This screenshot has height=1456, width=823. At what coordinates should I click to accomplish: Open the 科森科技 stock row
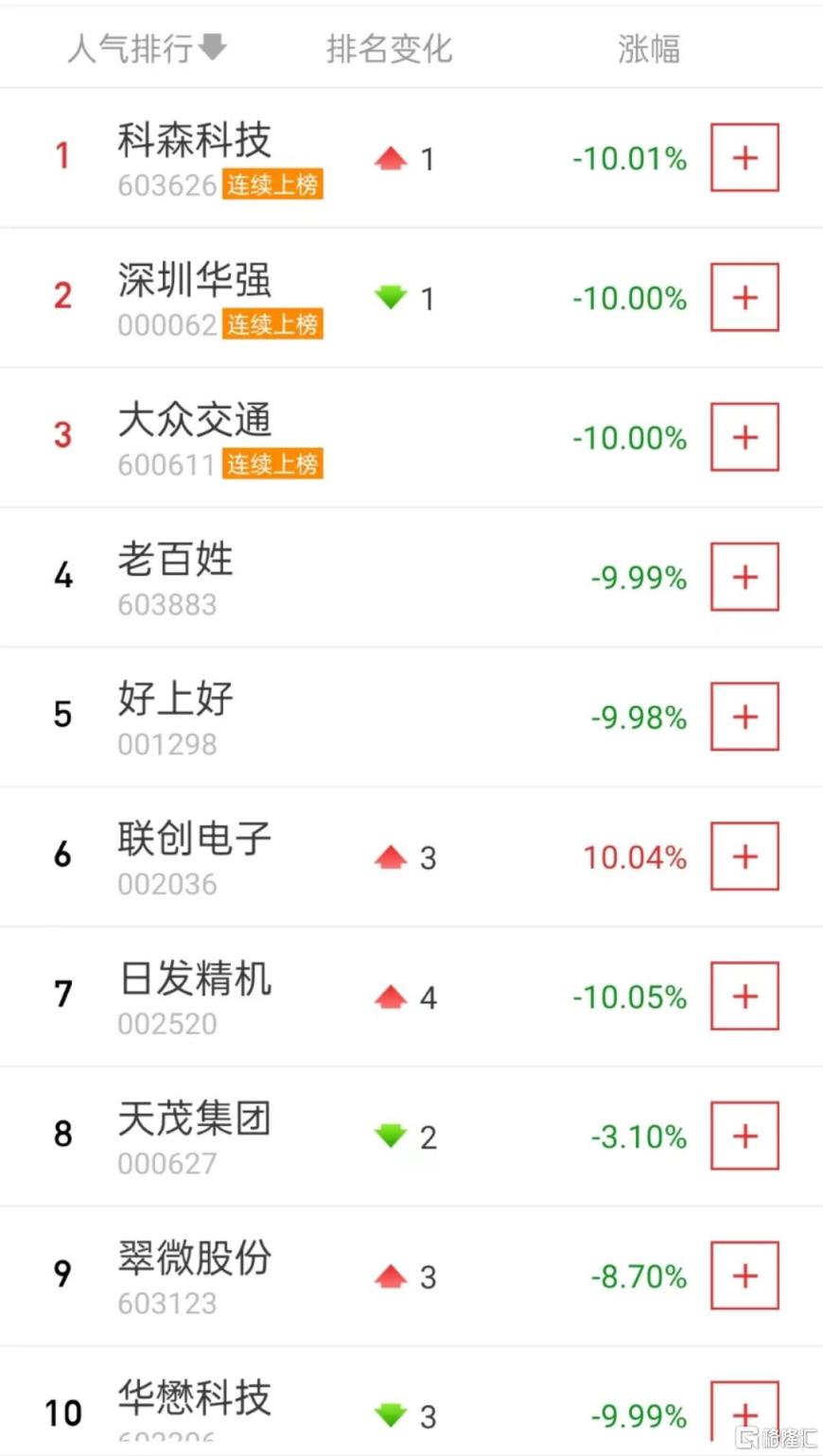point(411,158)
